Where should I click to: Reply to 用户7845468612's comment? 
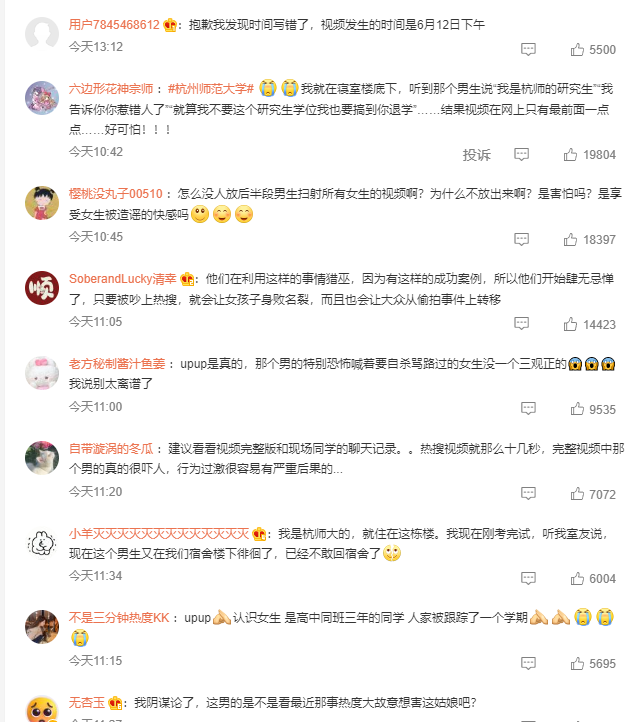pos(528,49)
